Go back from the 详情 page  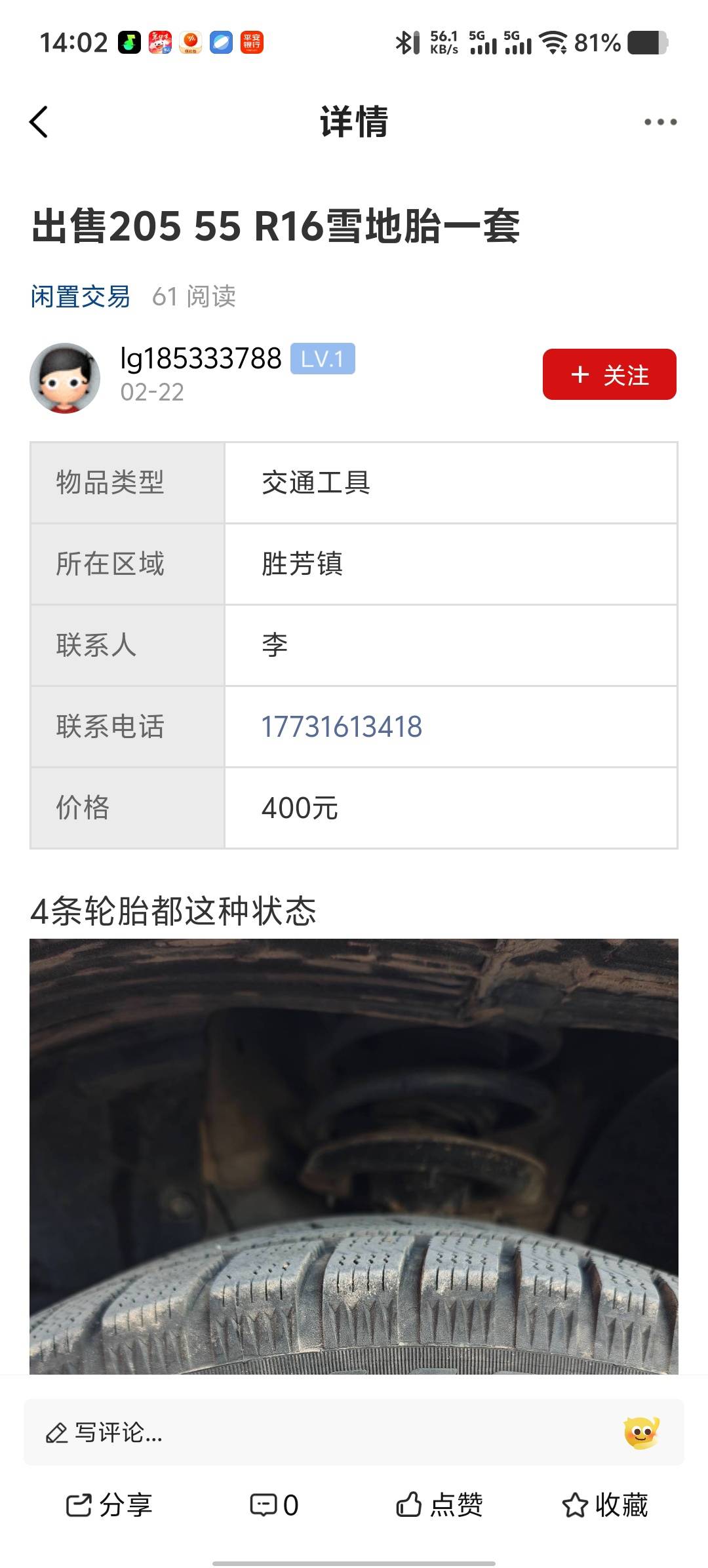coord(39,122)
